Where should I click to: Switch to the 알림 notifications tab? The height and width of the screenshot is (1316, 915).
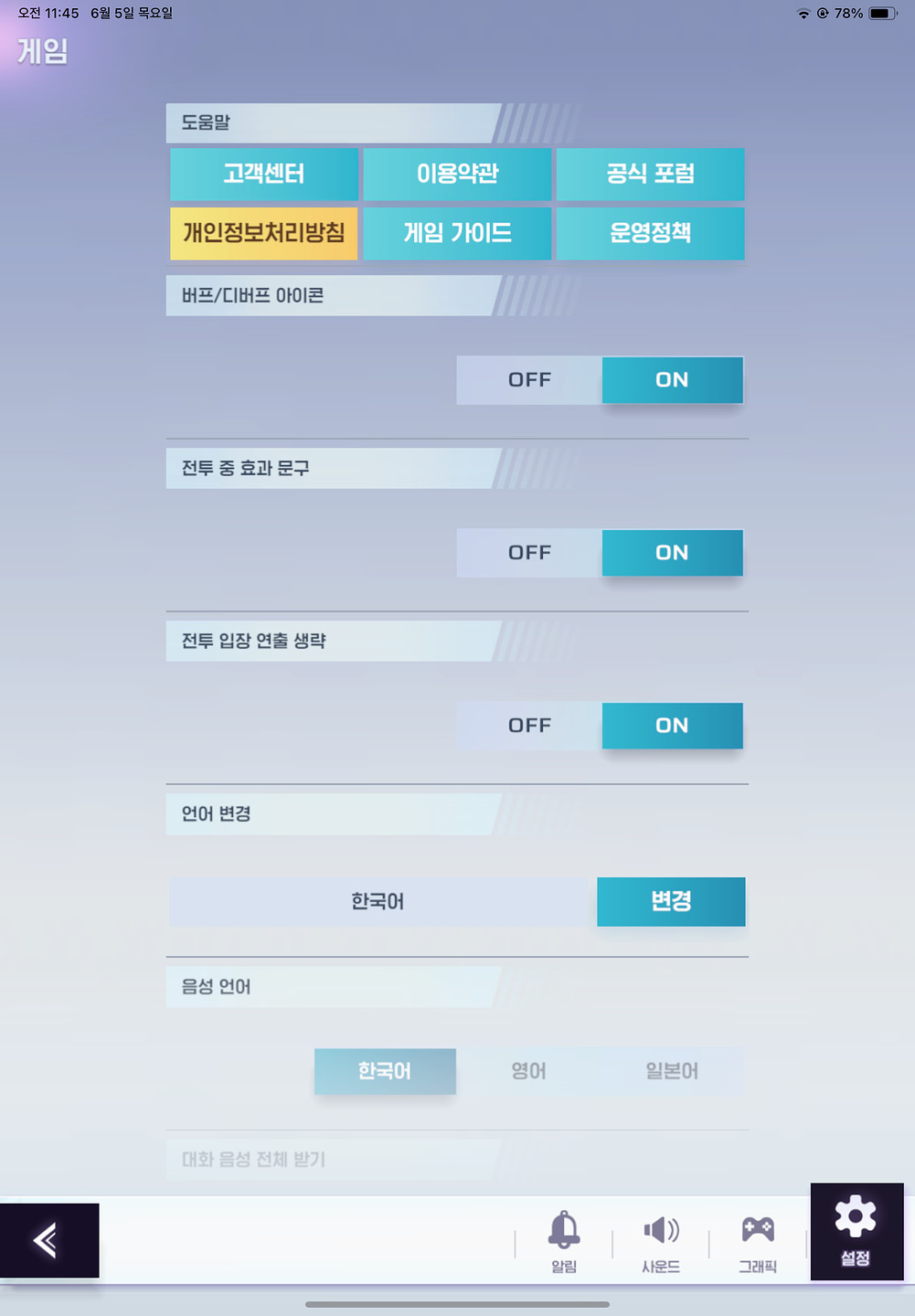click(x=564, y=1240)
